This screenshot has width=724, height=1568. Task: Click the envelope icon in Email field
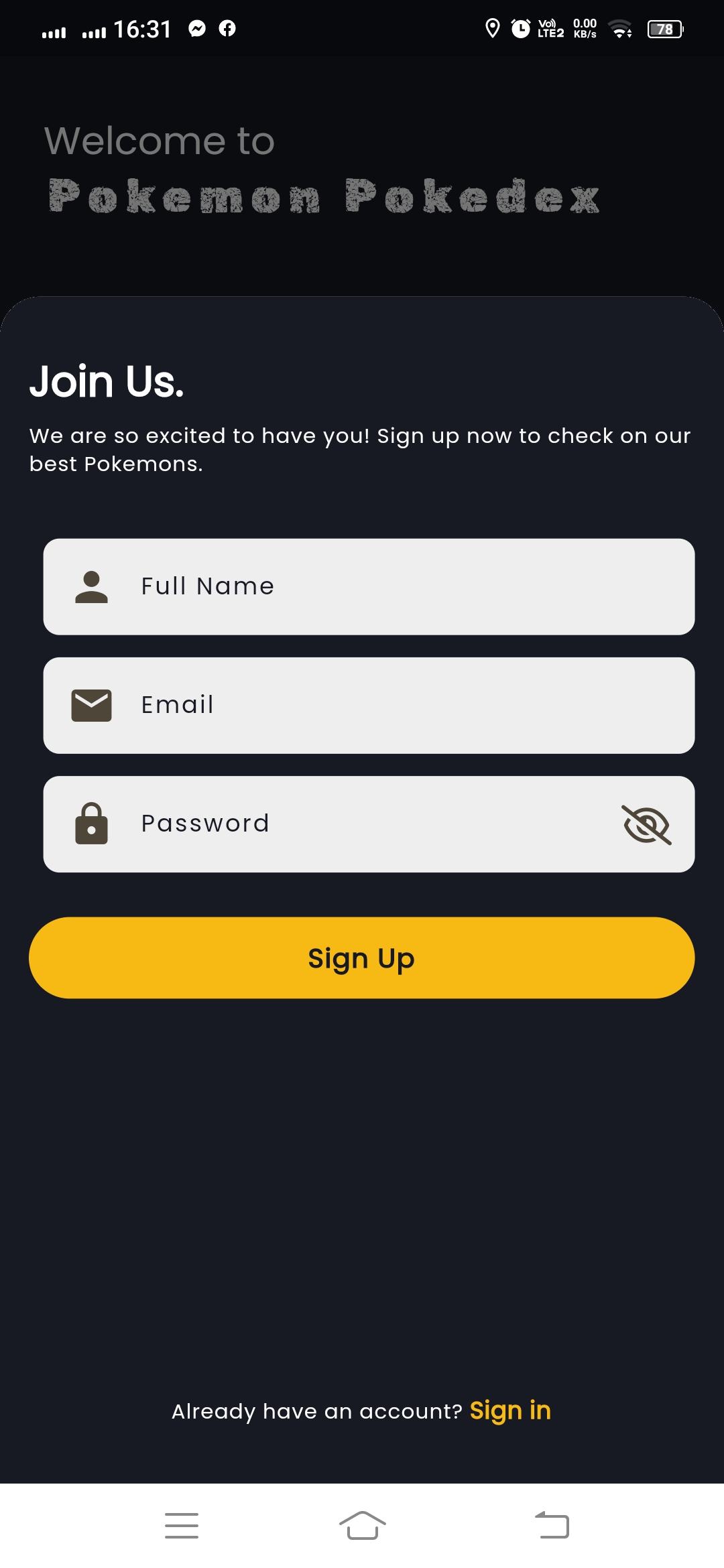[x=92, y=704]
